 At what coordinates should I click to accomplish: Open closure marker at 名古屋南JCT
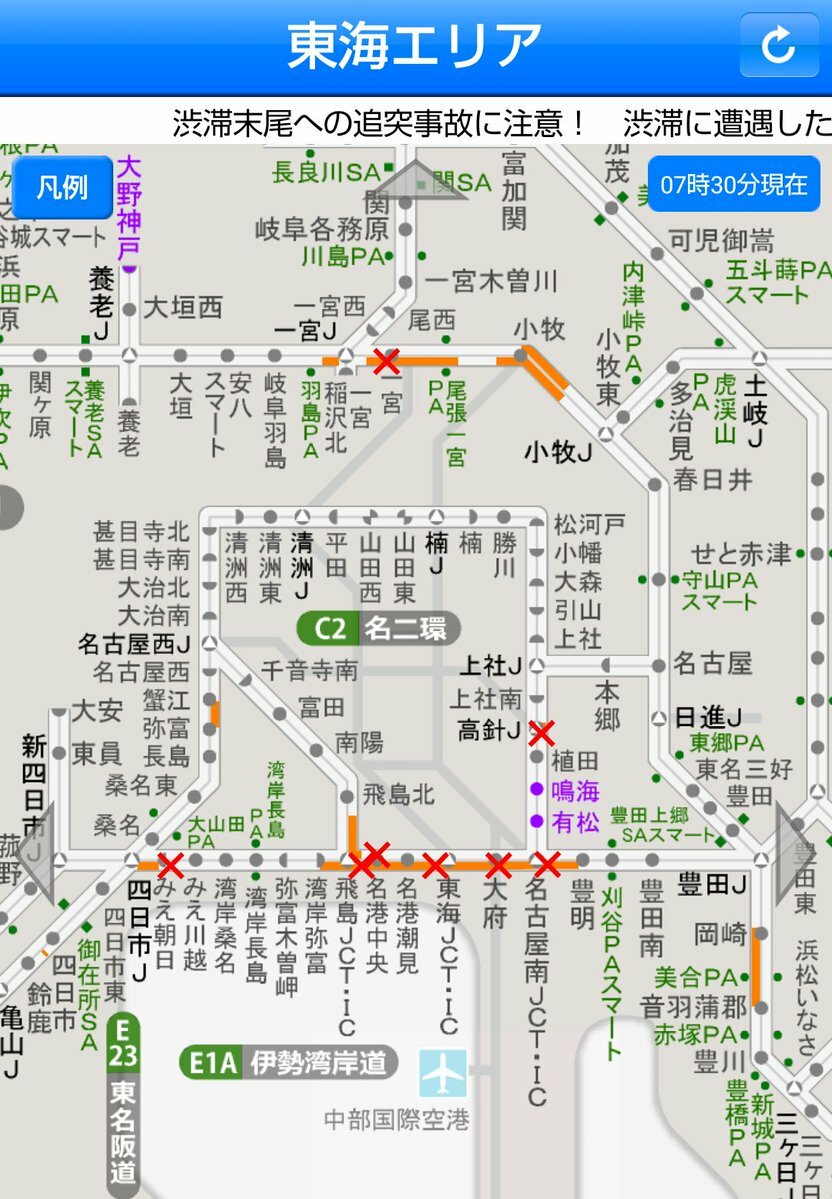click(547, 863)
